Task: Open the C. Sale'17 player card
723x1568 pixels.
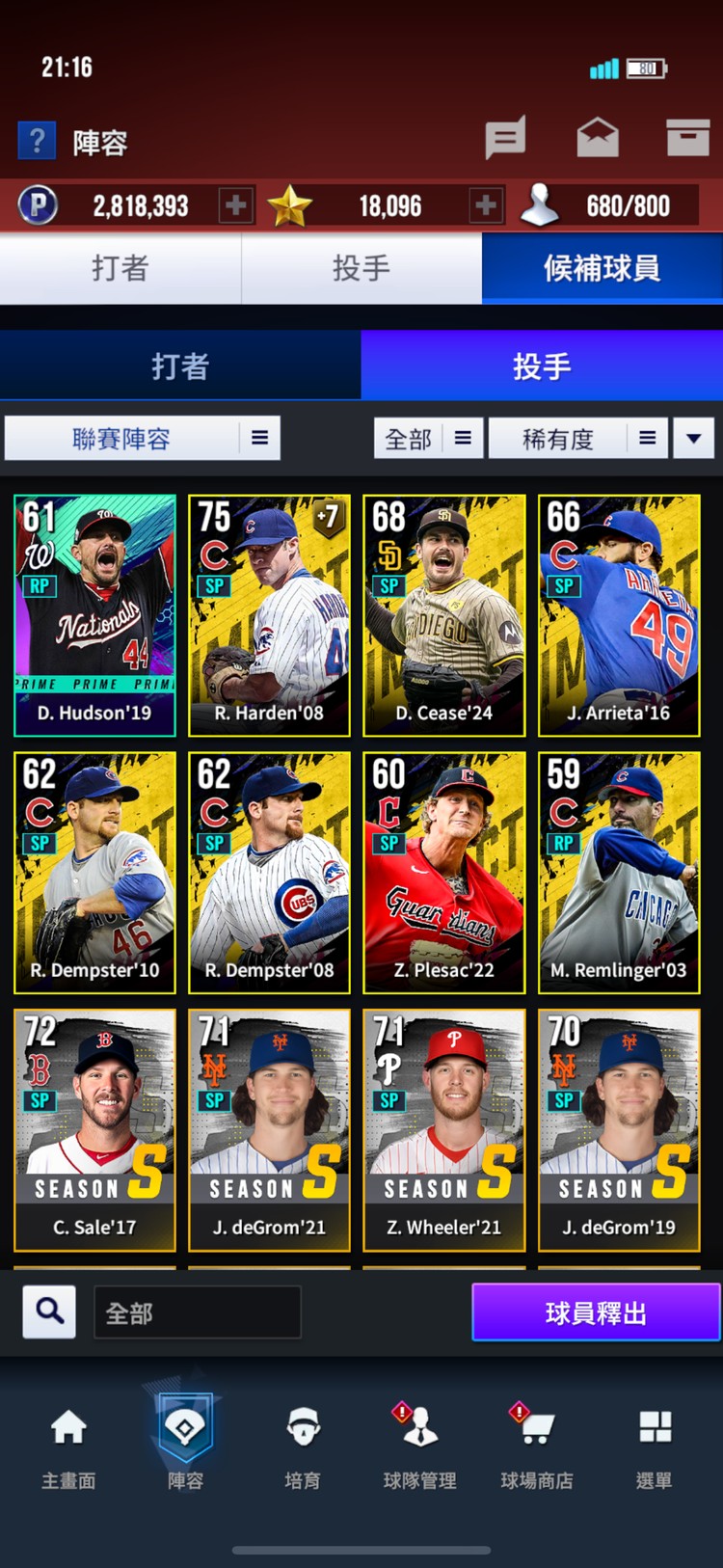Action: [x=94, y=1130]
